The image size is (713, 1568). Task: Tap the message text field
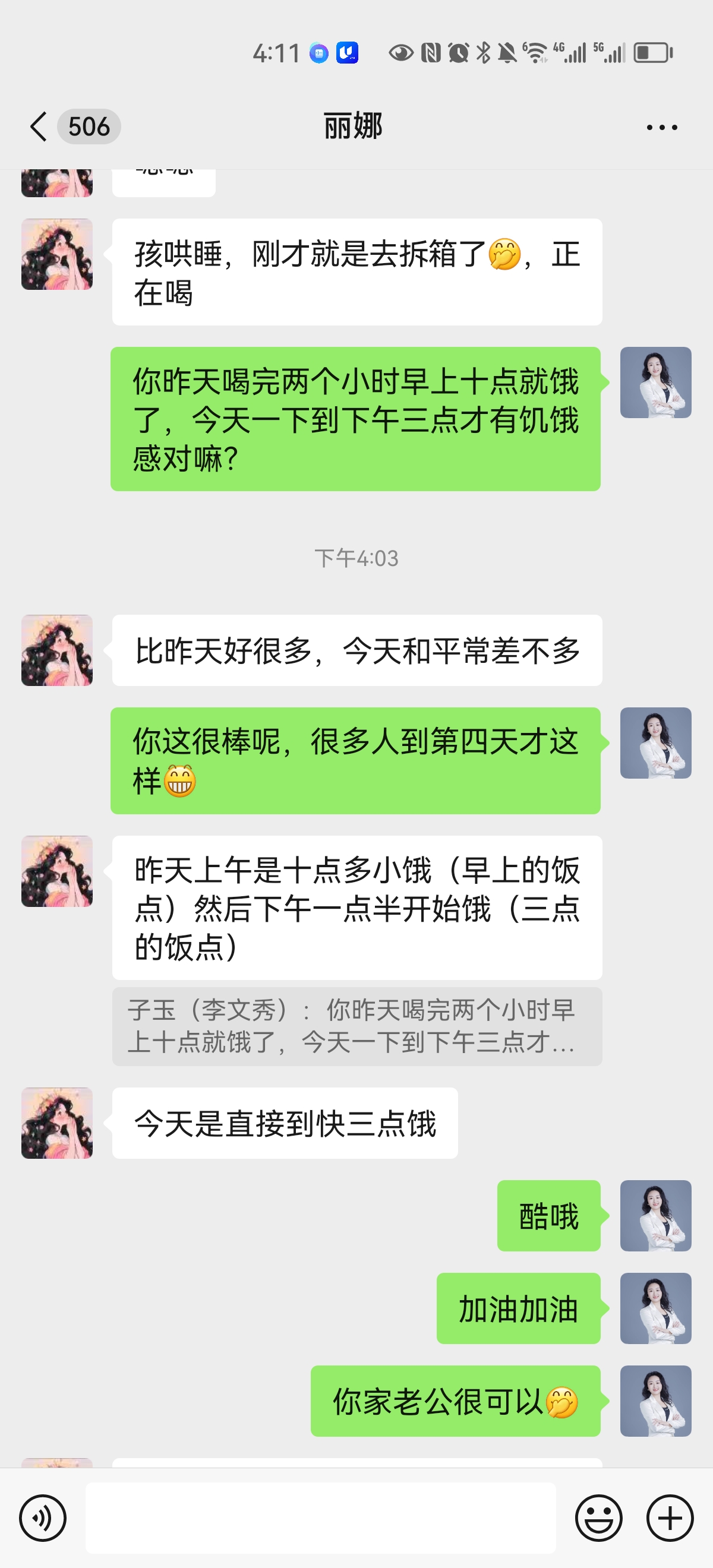point(320,1518)
